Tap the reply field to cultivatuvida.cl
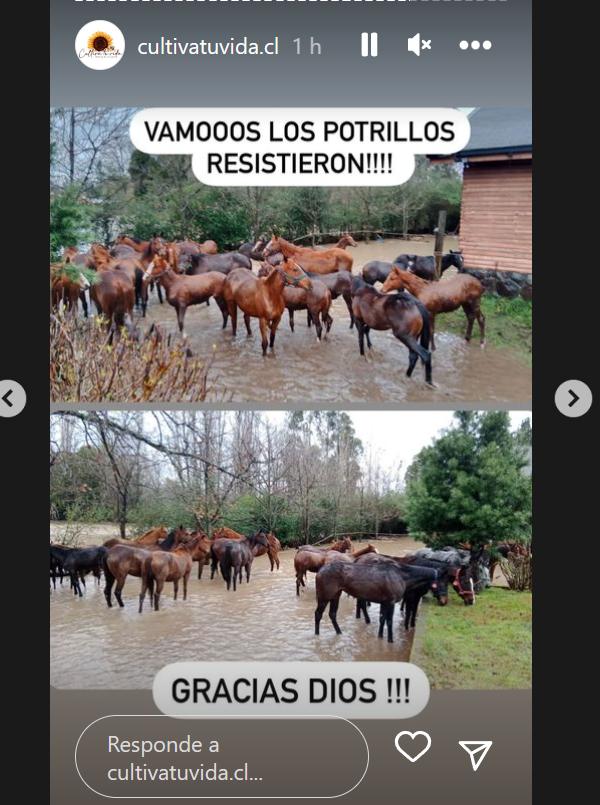 tap(221, 757)
